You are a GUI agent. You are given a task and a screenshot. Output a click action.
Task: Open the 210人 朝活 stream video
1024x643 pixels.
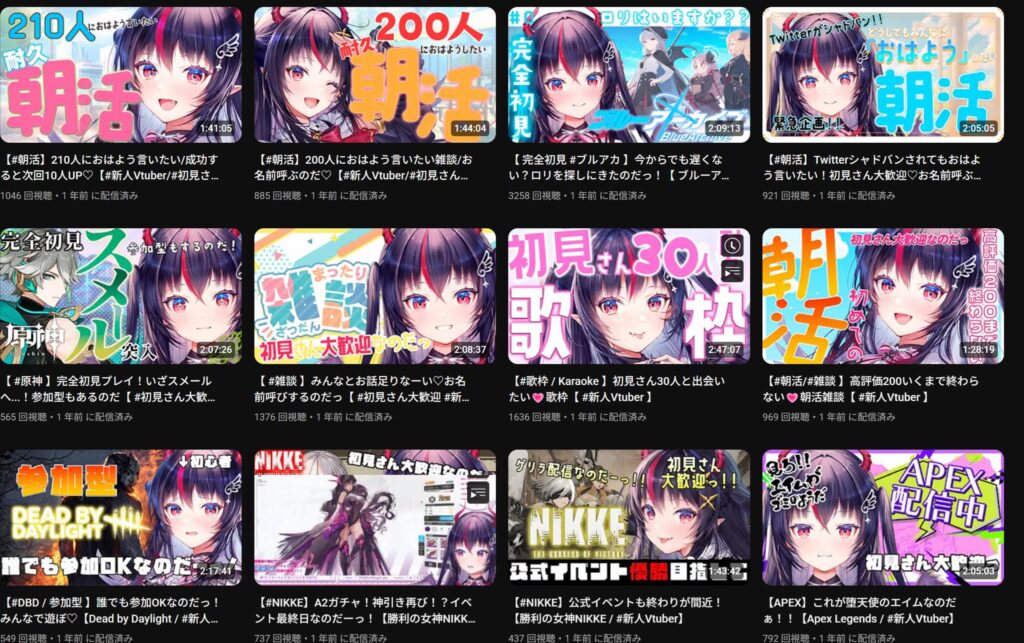120,75
